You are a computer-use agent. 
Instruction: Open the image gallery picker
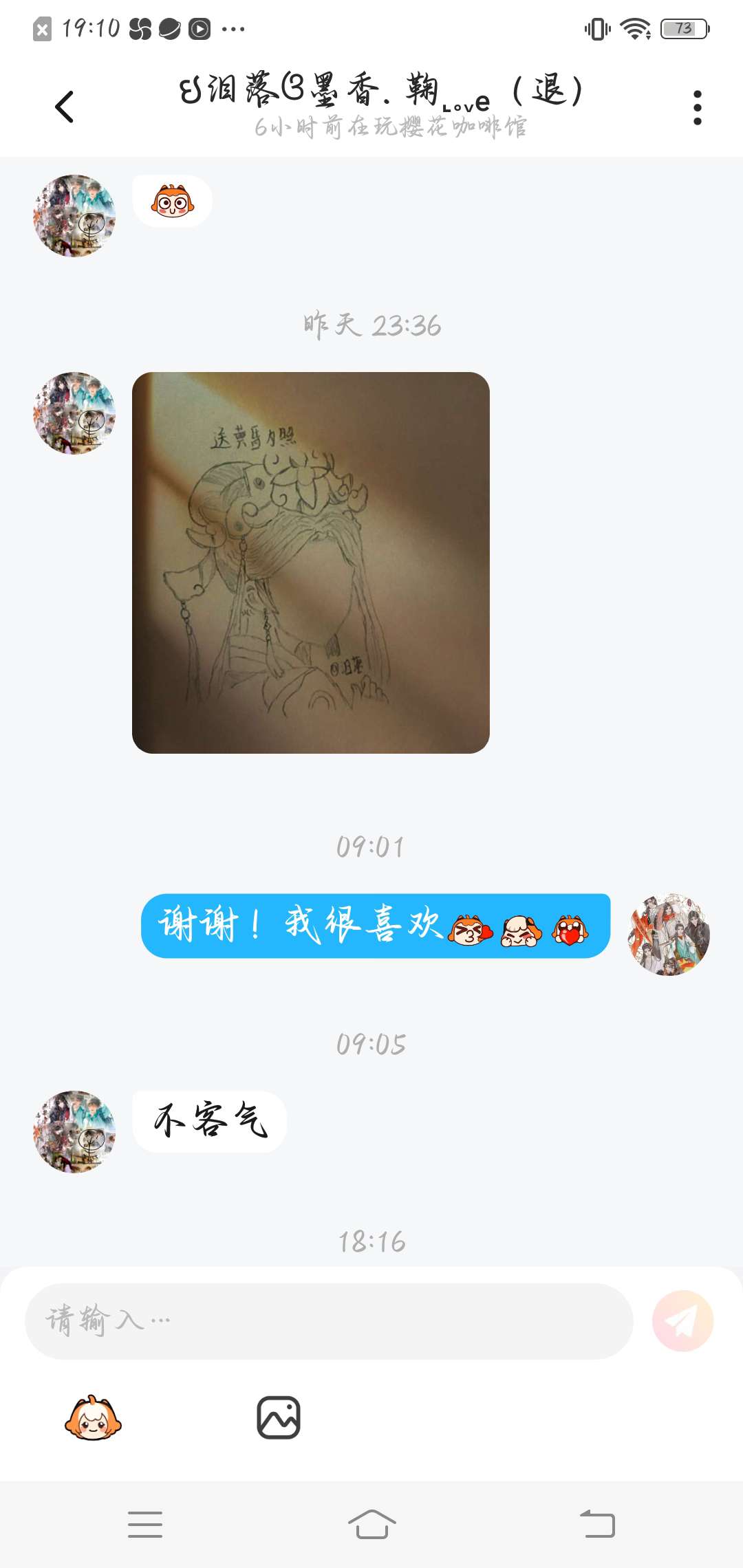pyautogui.click(x=278, y=1418)
